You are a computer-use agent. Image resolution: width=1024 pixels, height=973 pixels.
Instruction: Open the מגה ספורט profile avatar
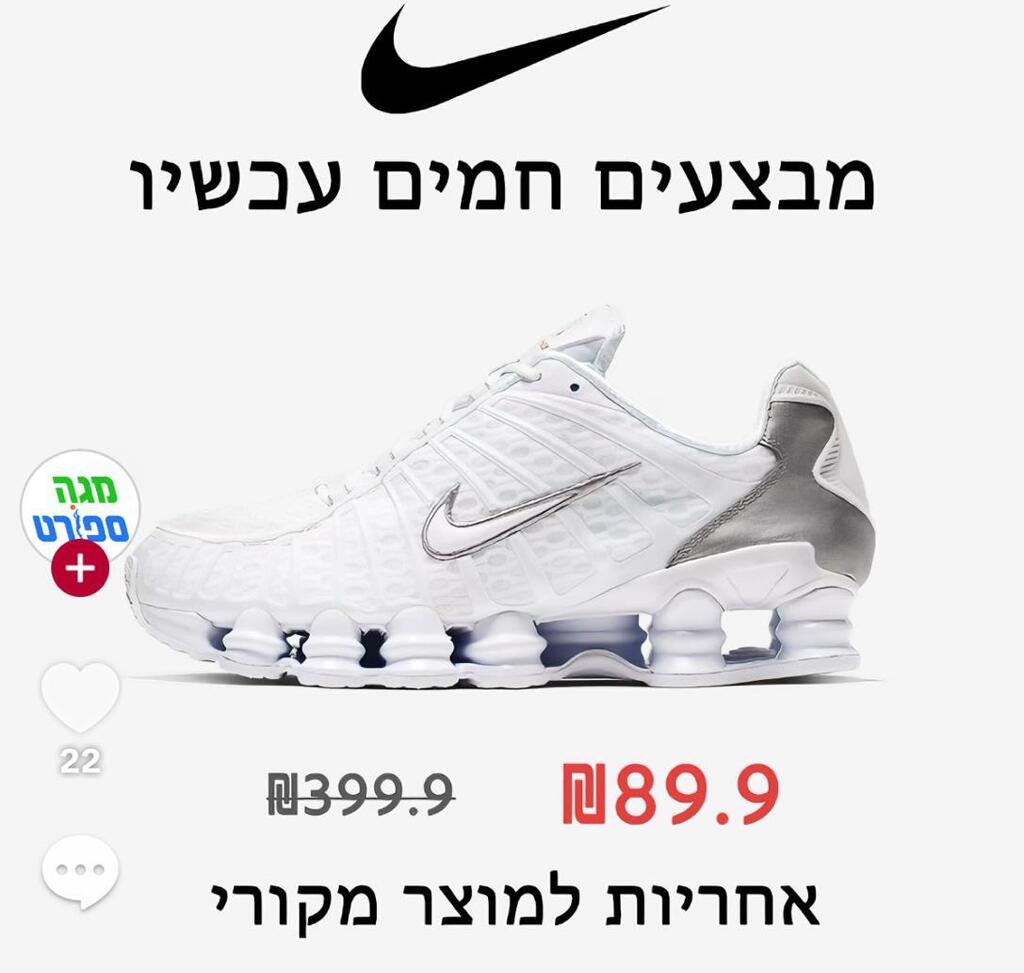click(x=80, y=505)
